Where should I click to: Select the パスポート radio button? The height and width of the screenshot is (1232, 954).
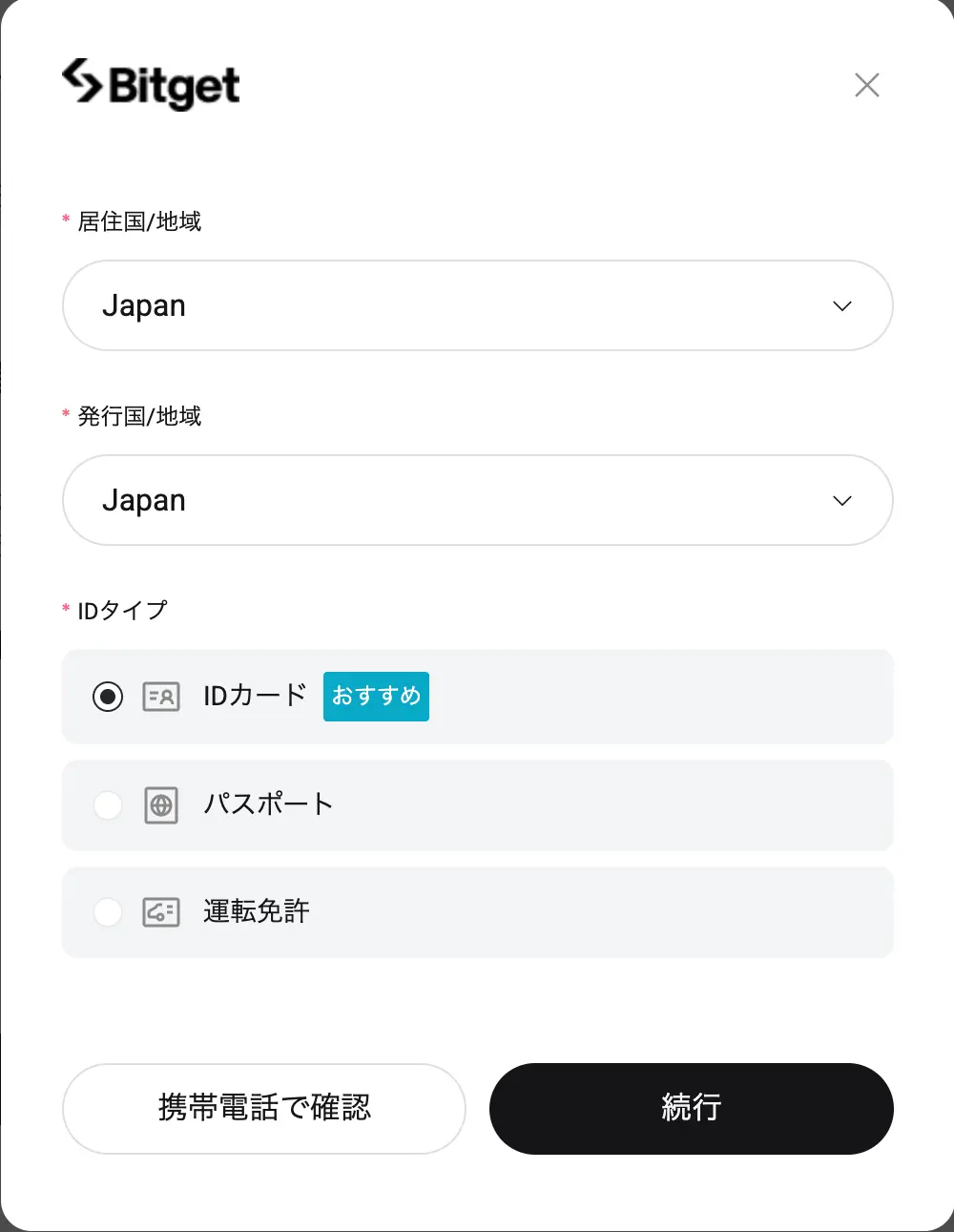(108, 804)
